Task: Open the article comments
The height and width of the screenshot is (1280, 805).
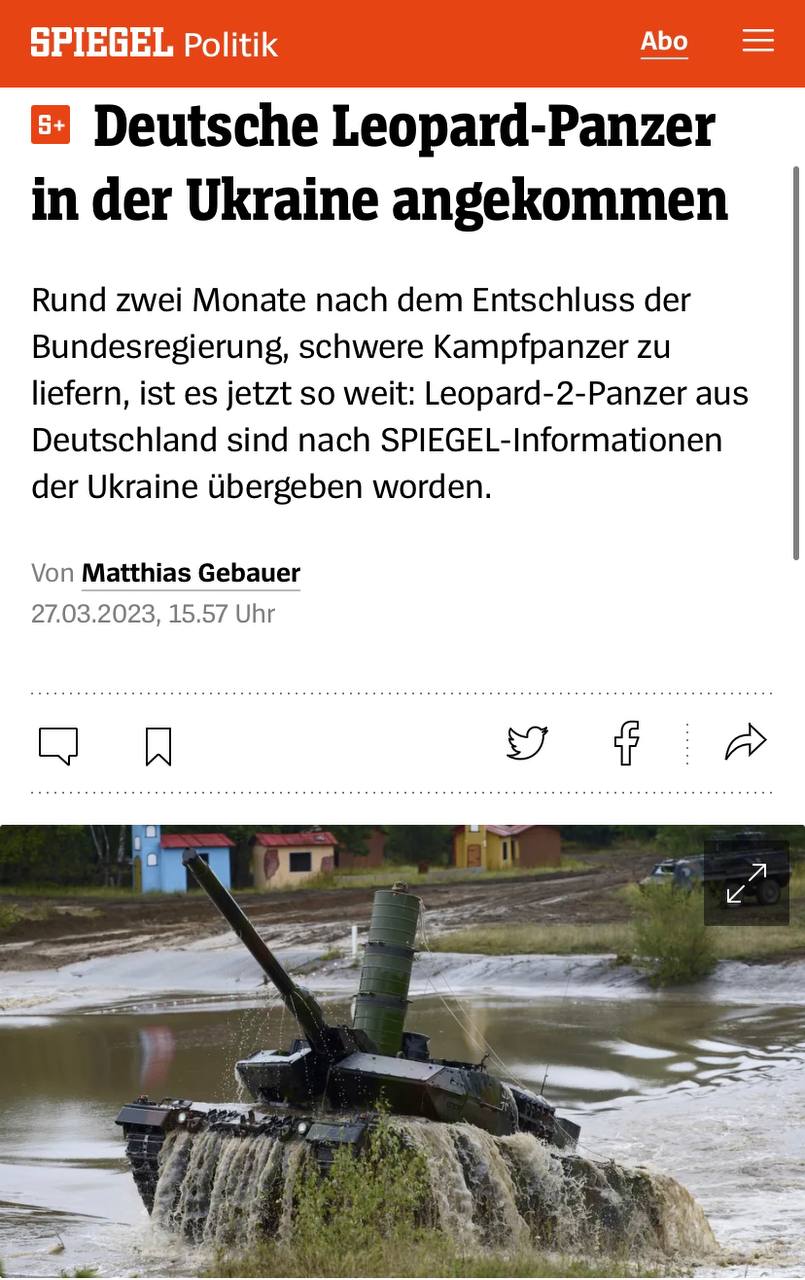Action: pos(58,745)
